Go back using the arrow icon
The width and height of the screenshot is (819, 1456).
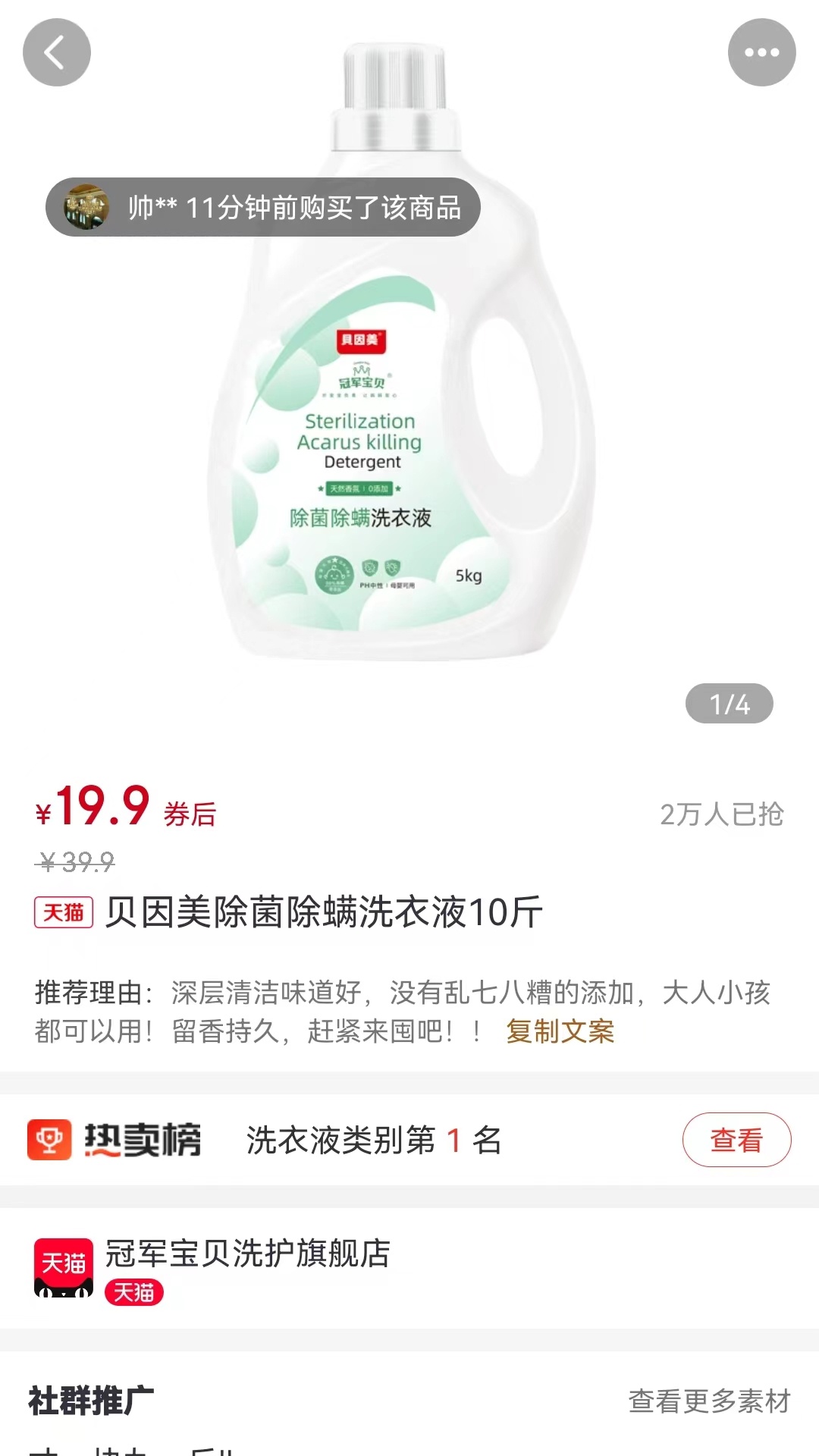[x=57, y=52]
